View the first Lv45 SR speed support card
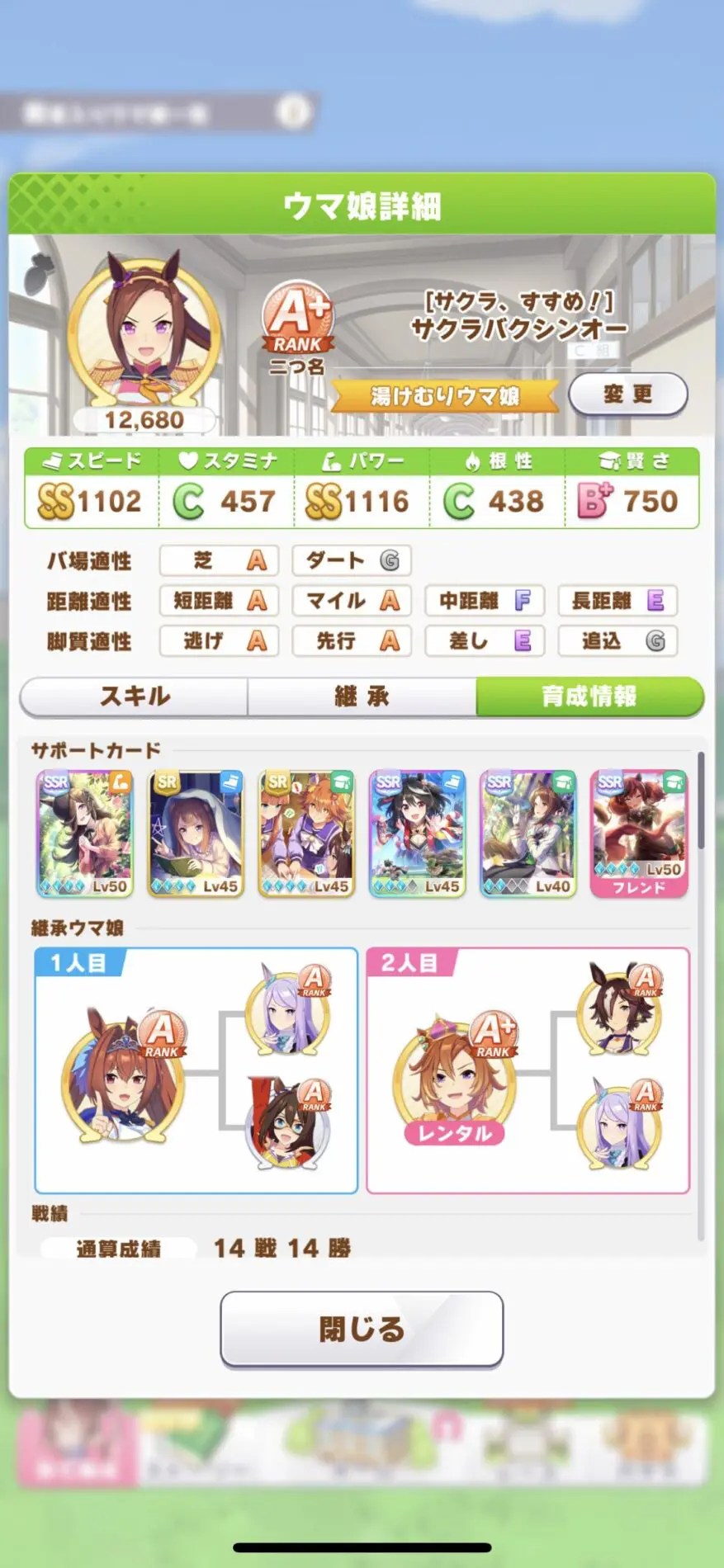 [x=196, y=834]
